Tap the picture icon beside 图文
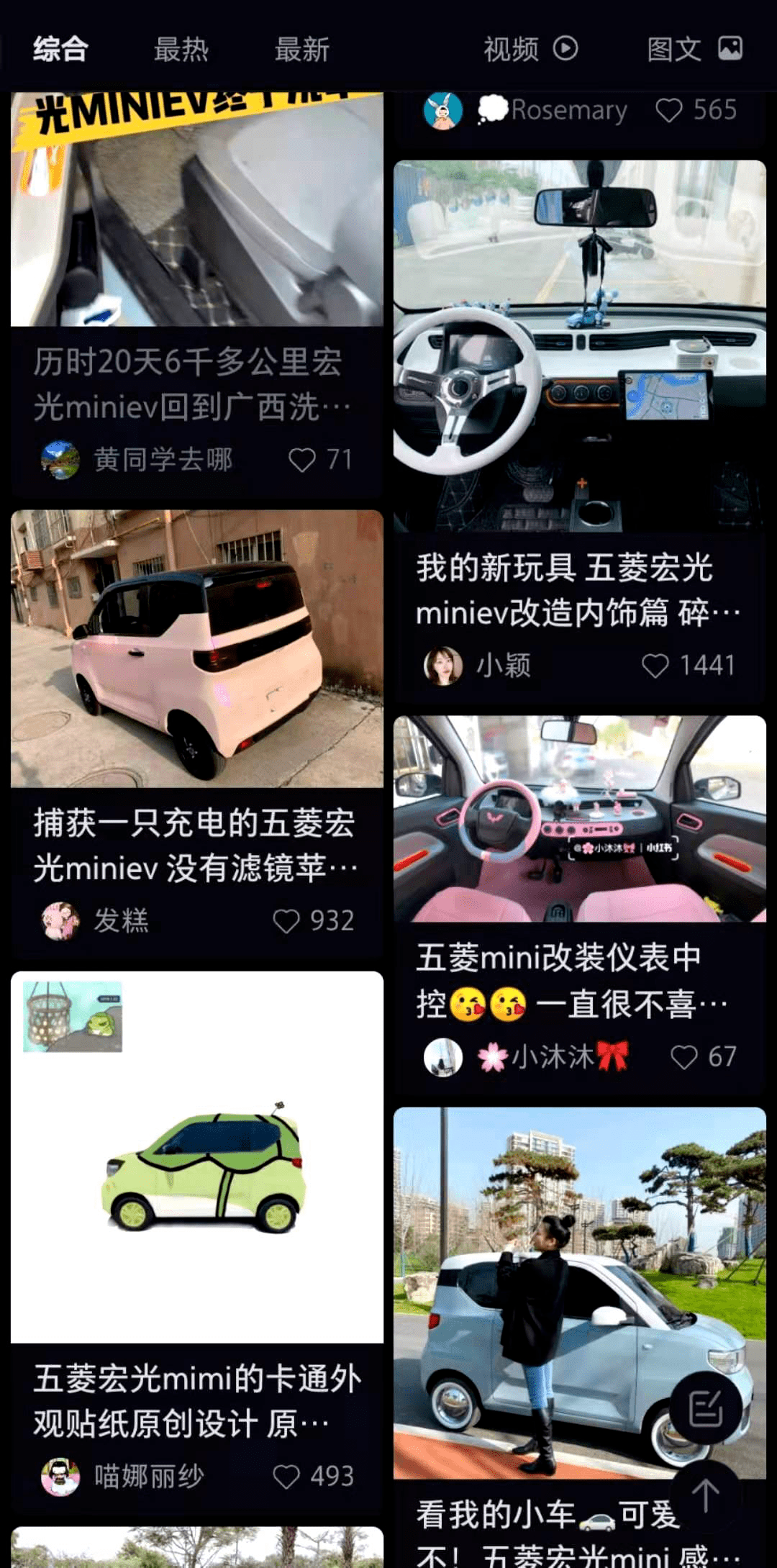777x1568 pixels. (730, 49)
